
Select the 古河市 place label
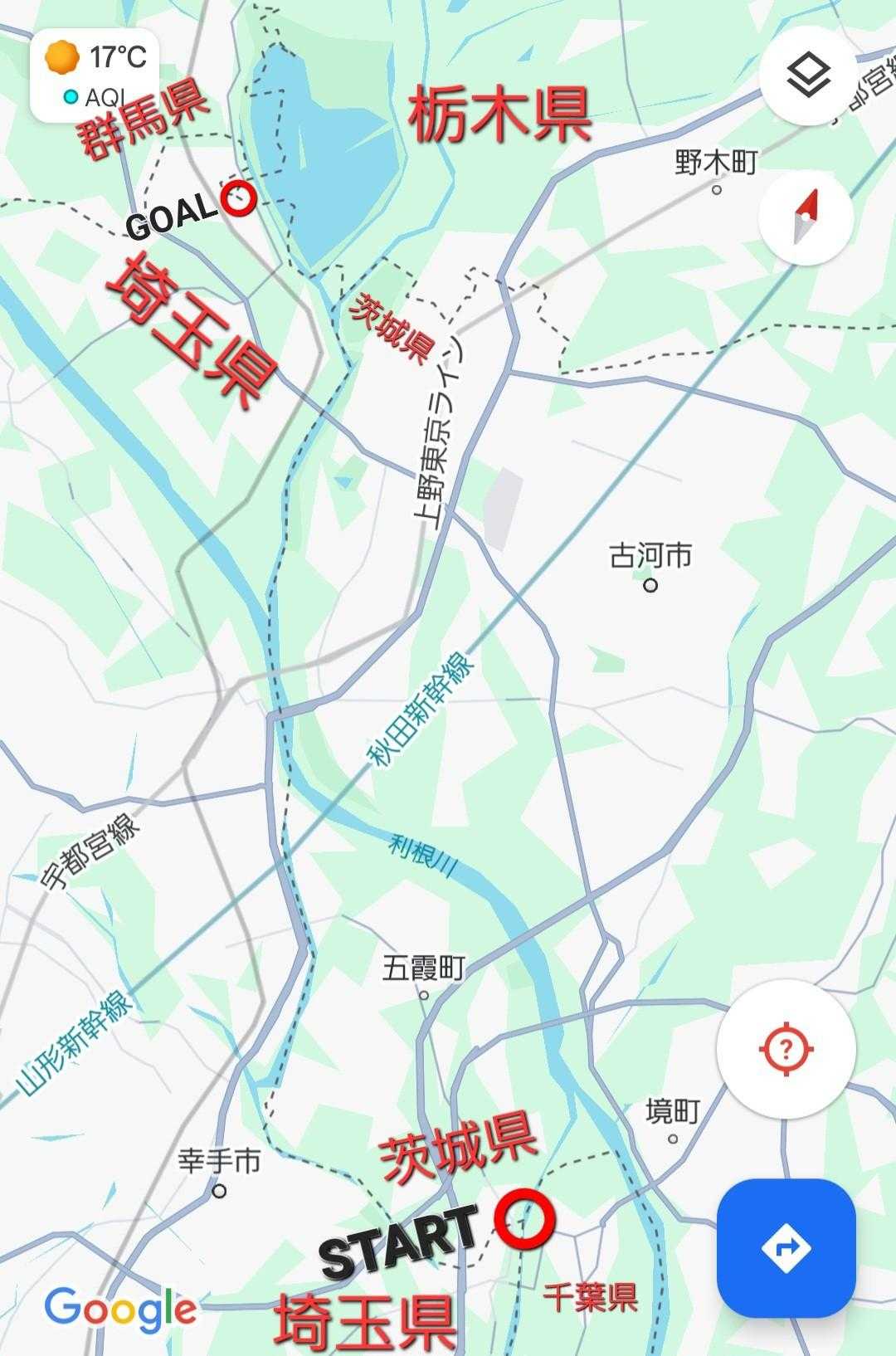click(x=650, y=555)
